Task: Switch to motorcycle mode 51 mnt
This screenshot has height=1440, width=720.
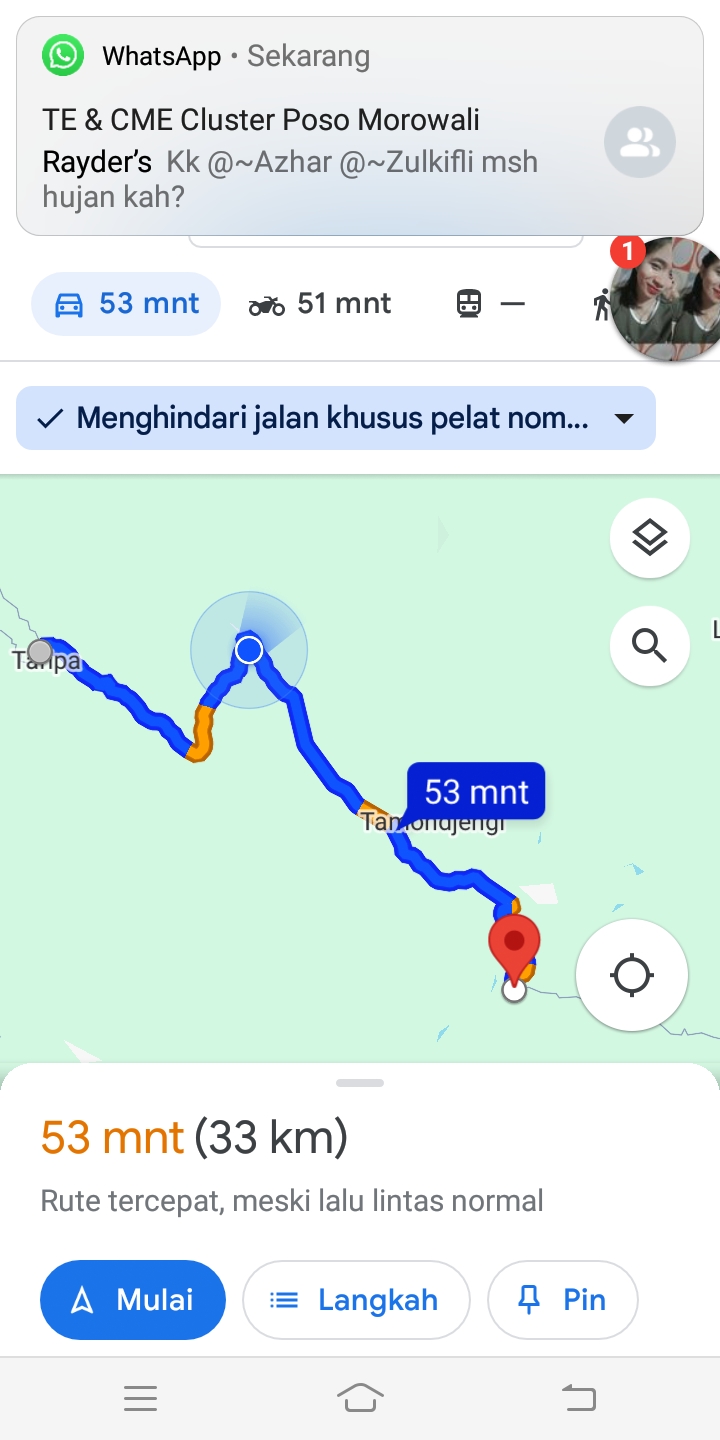Action: tap(320, 304)
